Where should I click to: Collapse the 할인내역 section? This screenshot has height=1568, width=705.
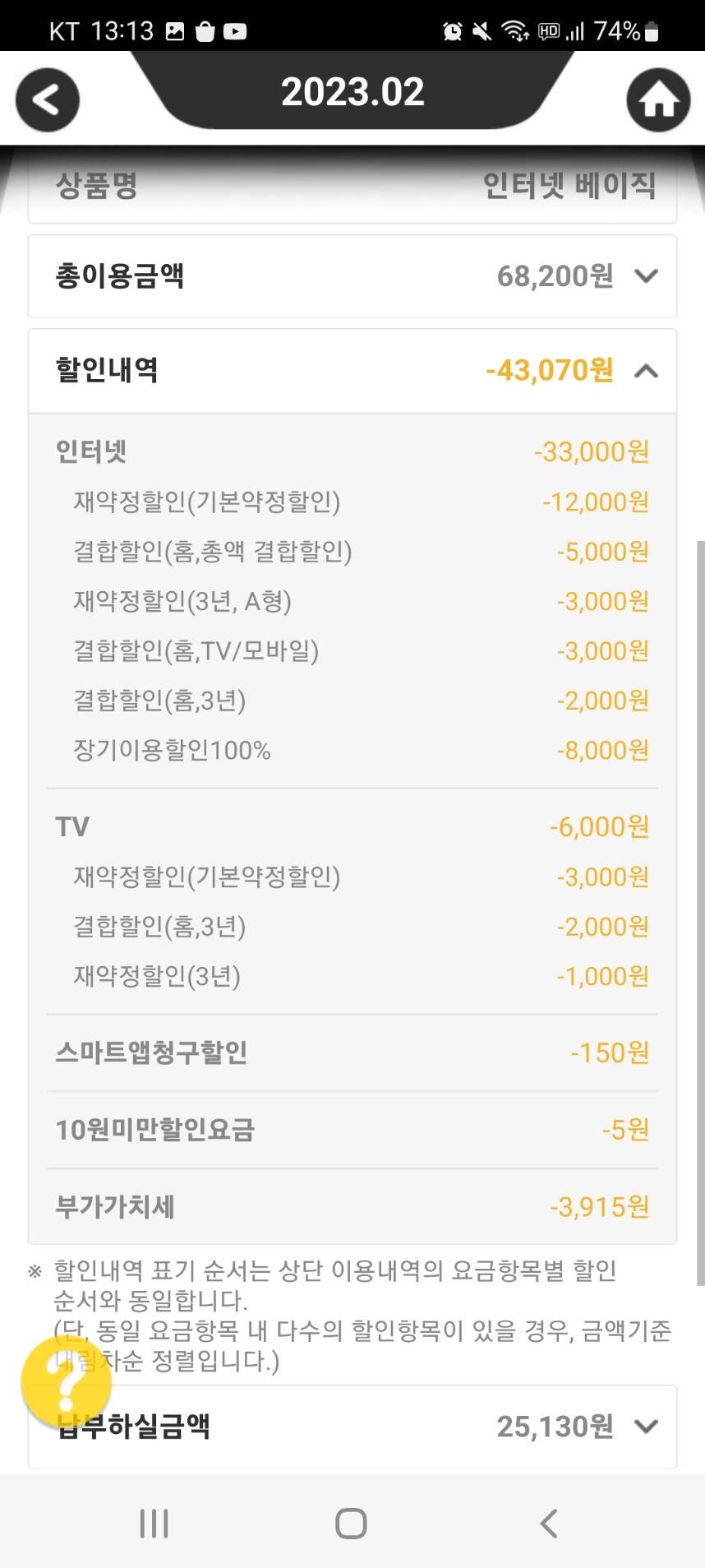pos(647,372)
